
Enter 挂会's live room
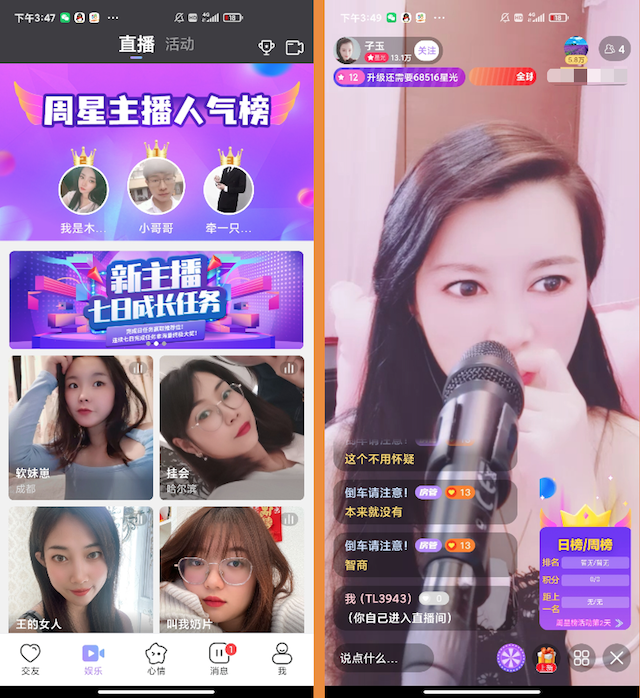231,427
